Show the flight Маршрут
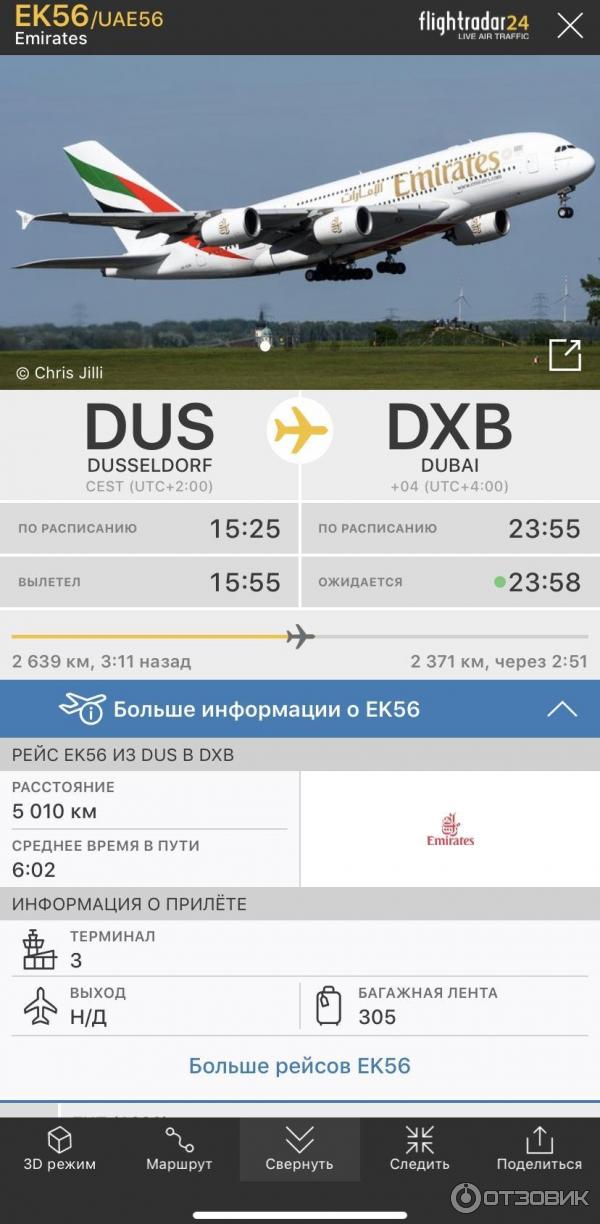Image resolution: width=600 pixels, height=1224 pixels. 179,1150
